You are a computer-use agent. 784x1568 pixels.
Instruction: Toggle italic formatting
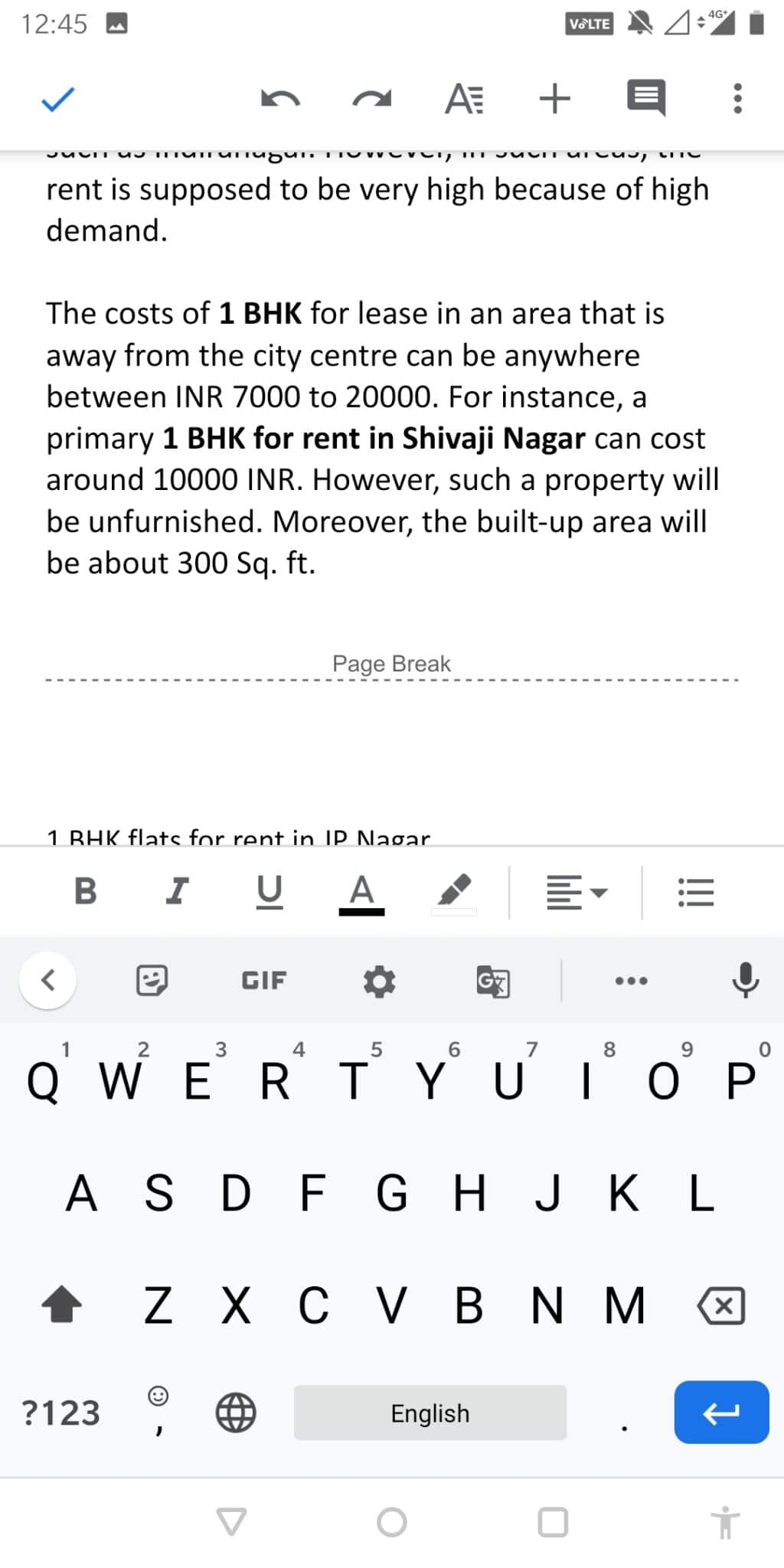click(x=177, y=891)
